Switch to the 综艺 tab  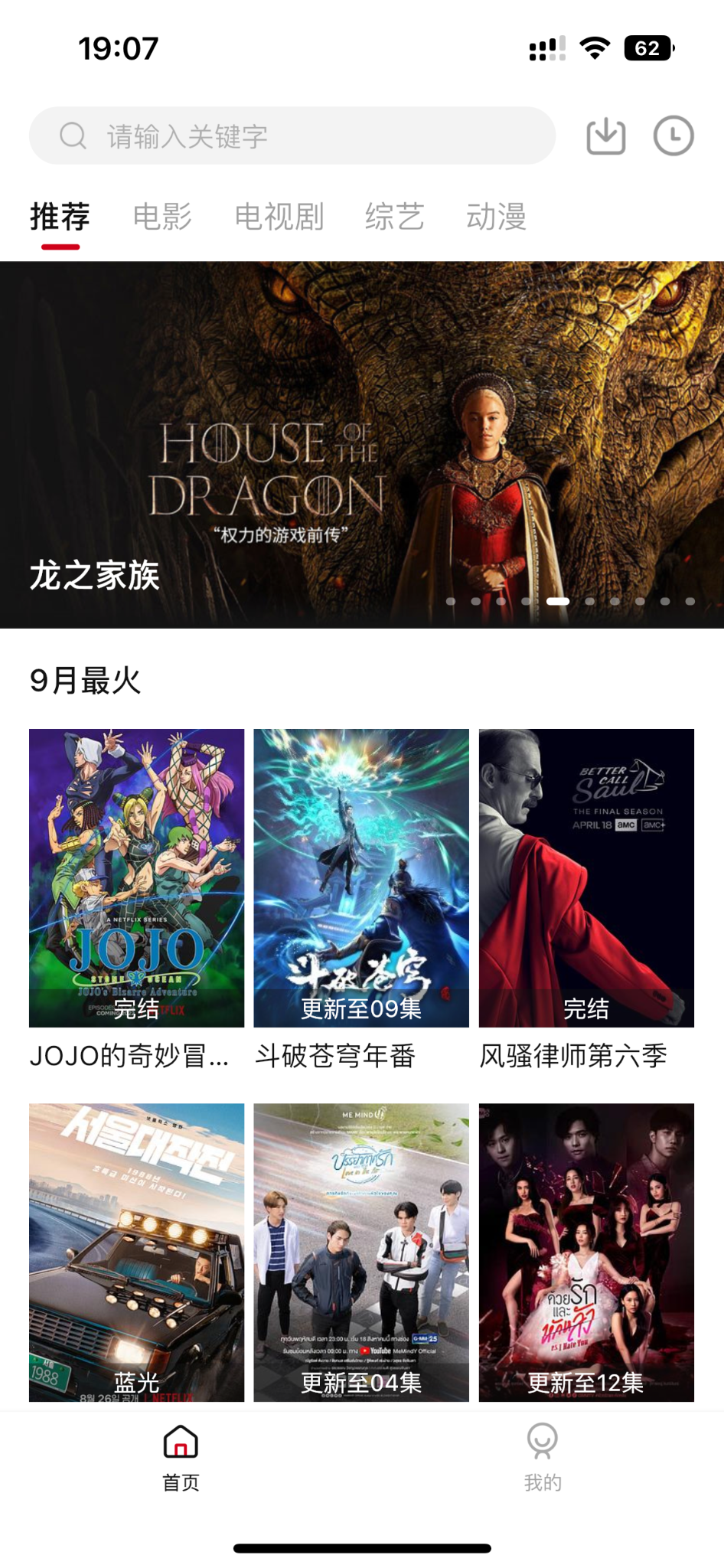tap(394, 217)
